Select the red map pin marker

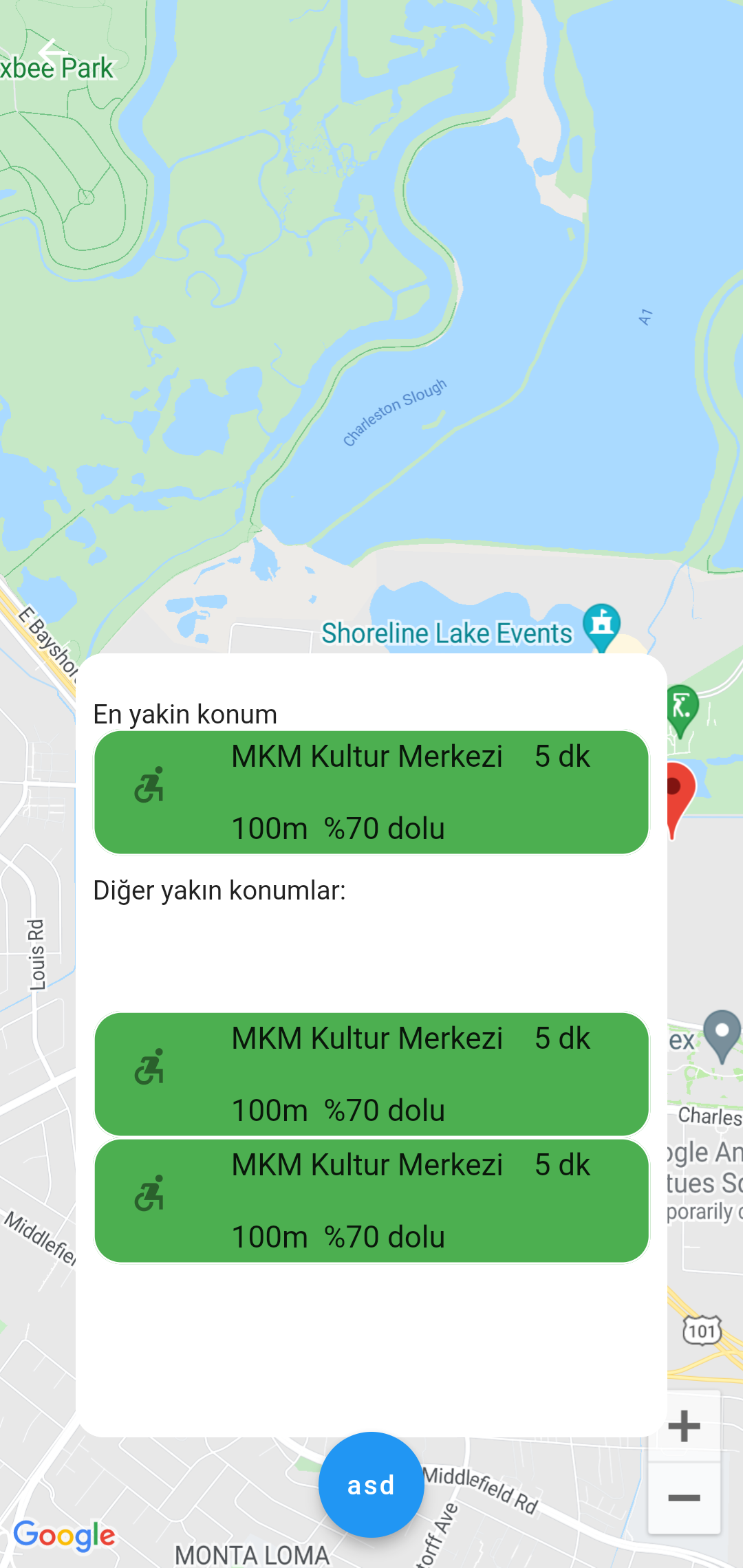pos(681,798)
